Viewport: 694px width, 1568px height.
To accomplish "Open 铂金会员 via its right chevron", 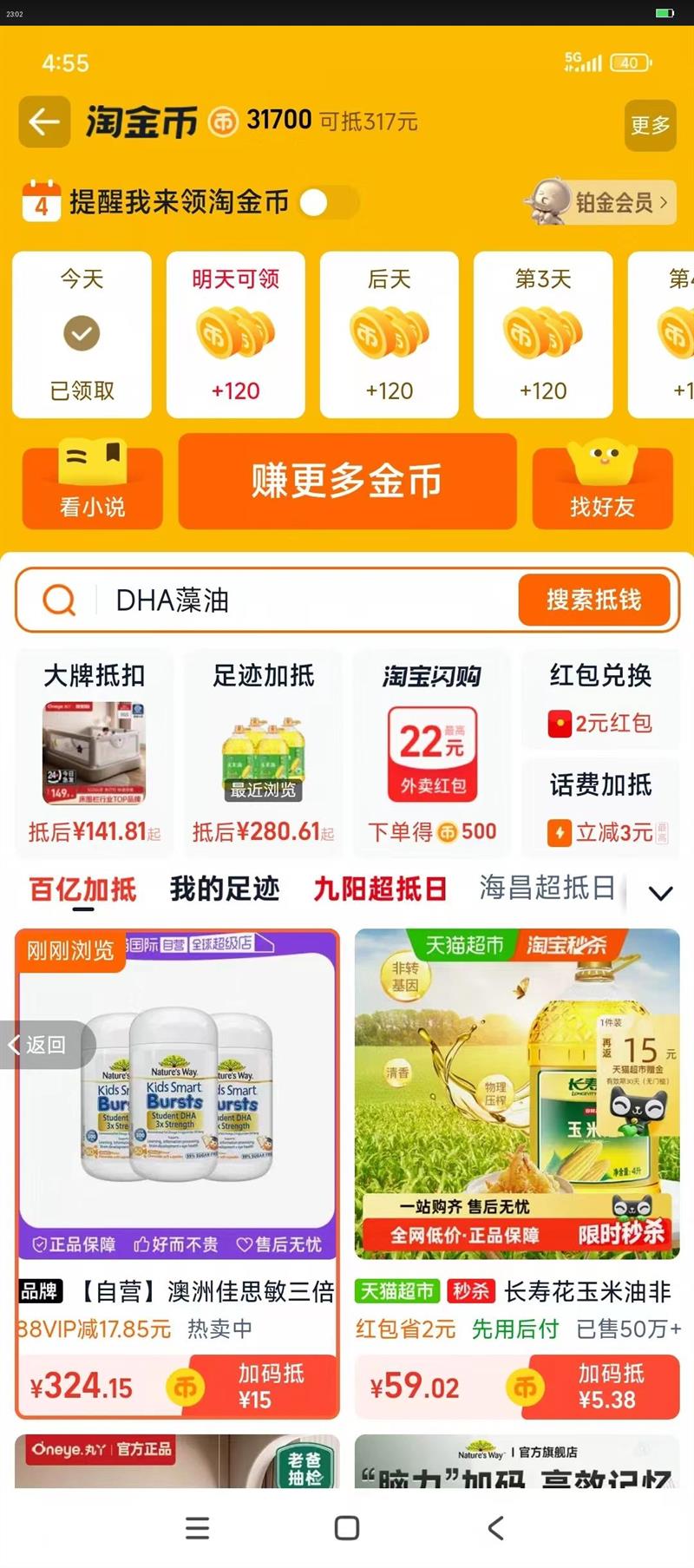I will click(663, 201).
